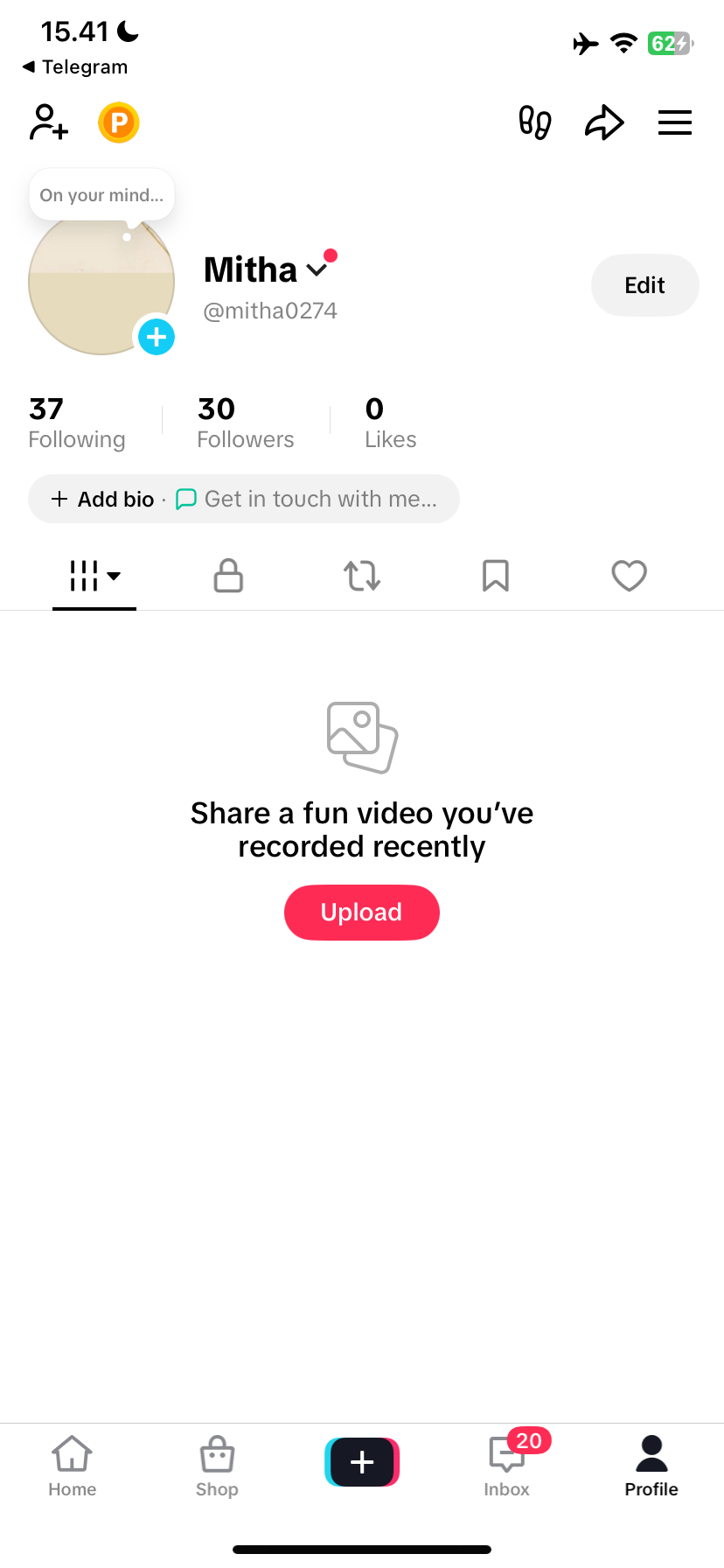Viewport: 724px width, 1568px height.
Task: View the 30 Followers list
Action: click(246, 423)
